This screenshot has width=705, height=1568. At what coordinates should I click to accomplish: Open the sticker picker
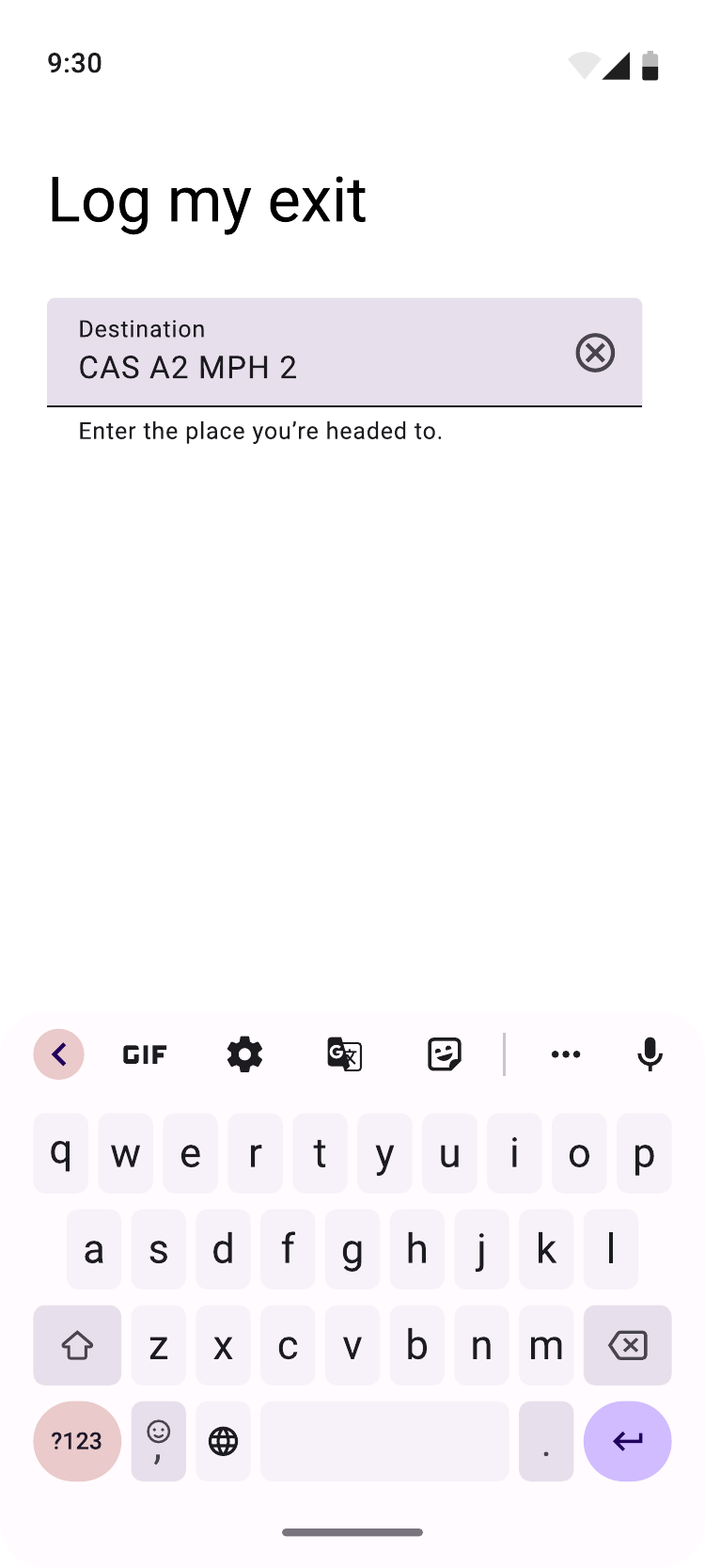[x=444, y=1054]
